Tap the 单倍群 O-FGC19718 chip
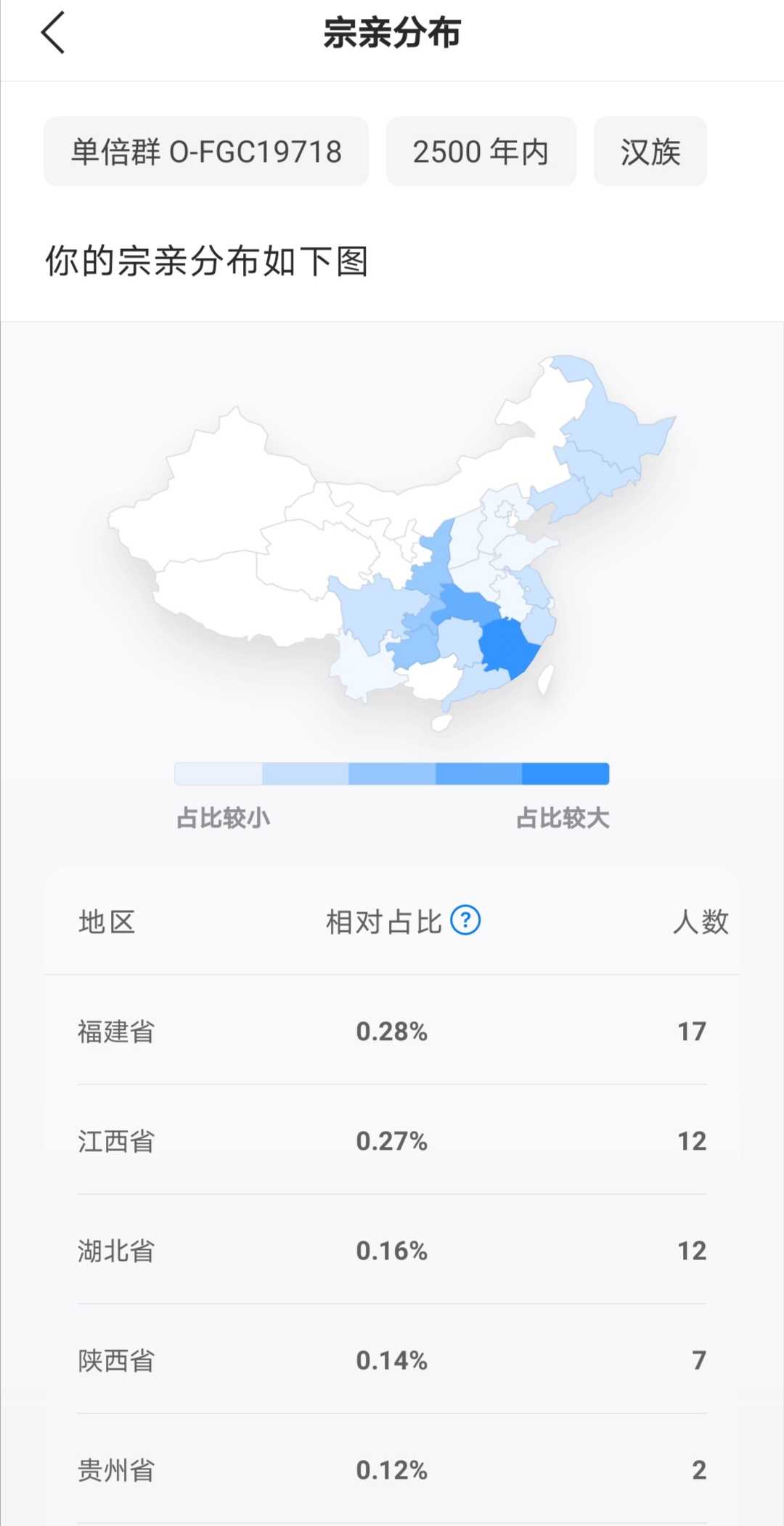This screenshot has height=1526, width=784. [206, 152]
